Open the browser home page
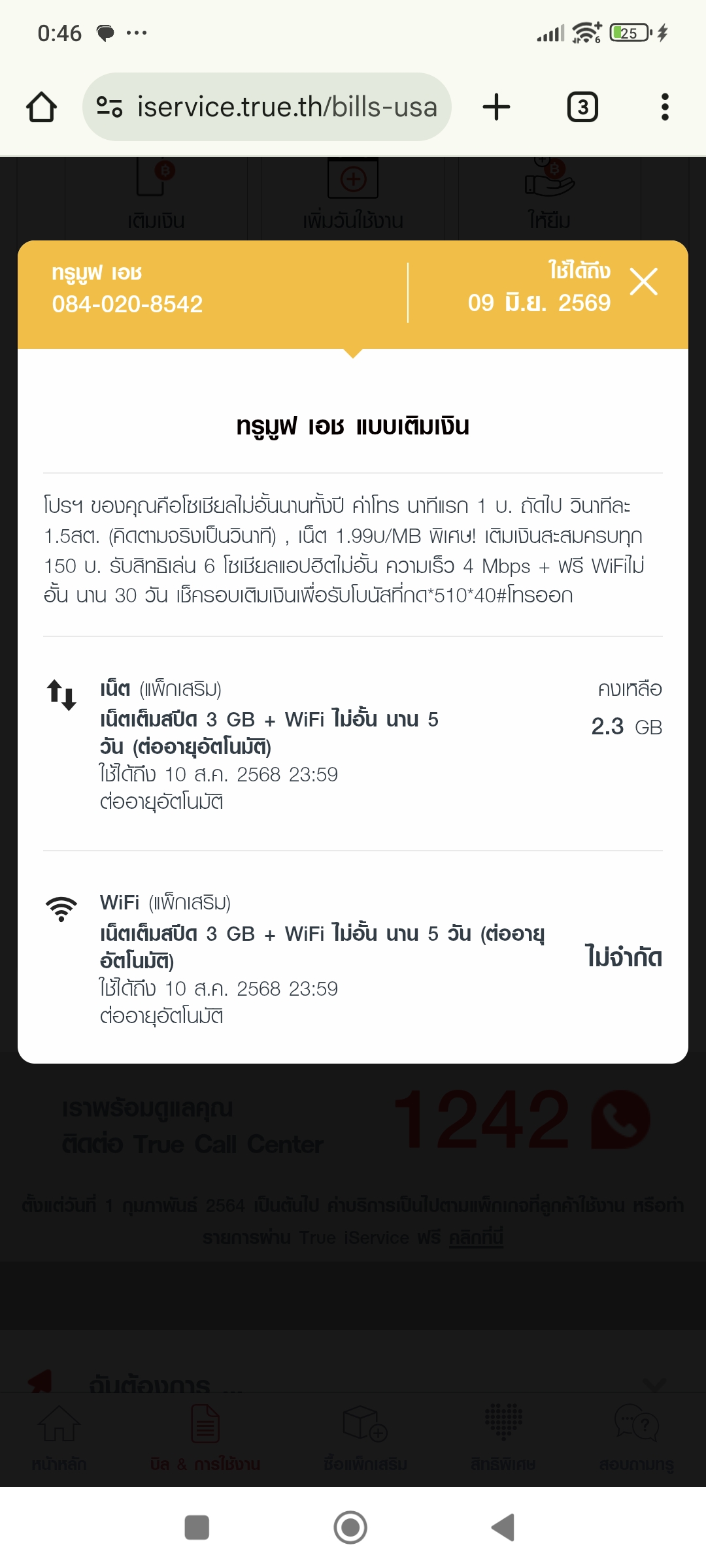 41,107
